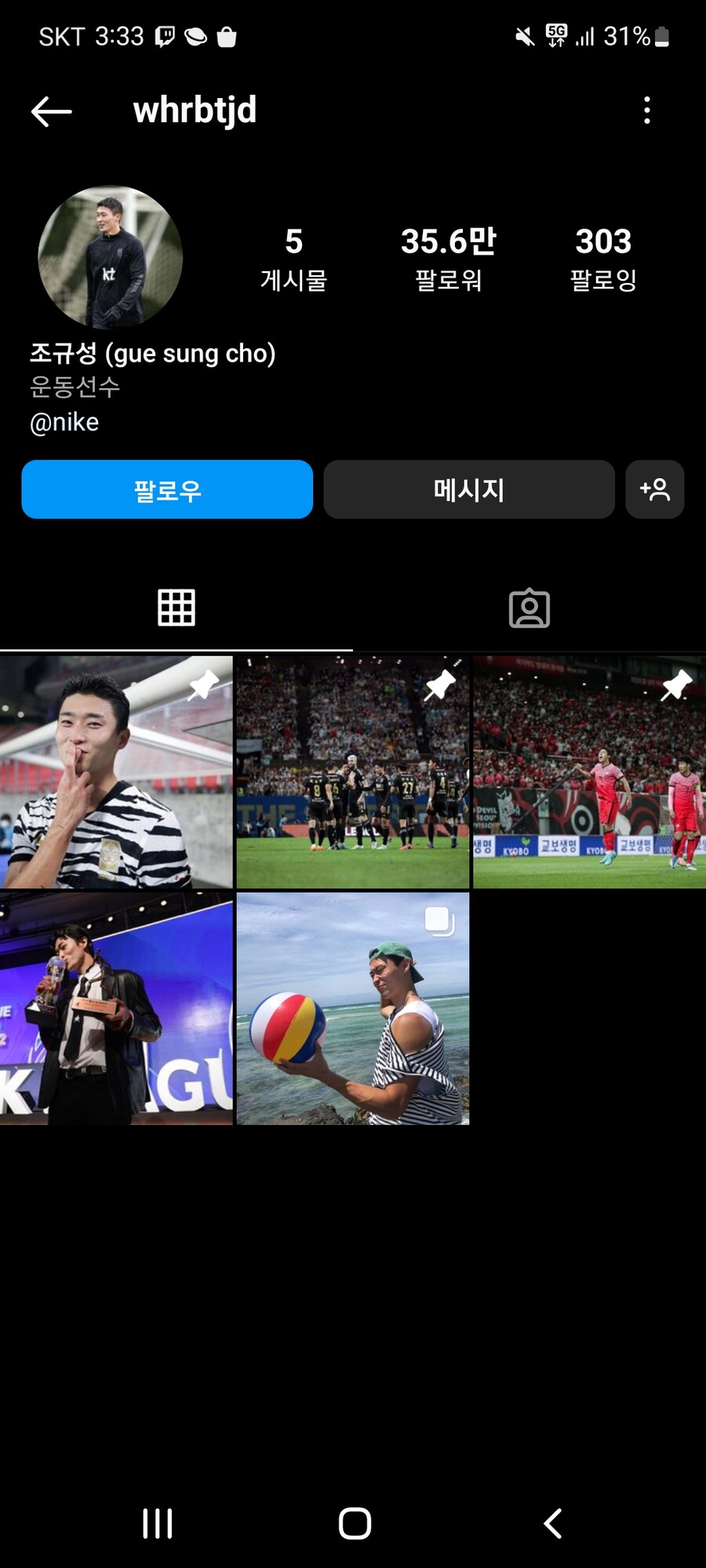Switch to the tagged photos tab
This screenshot has width=706, height=1568.
click(x=529, y=608)
